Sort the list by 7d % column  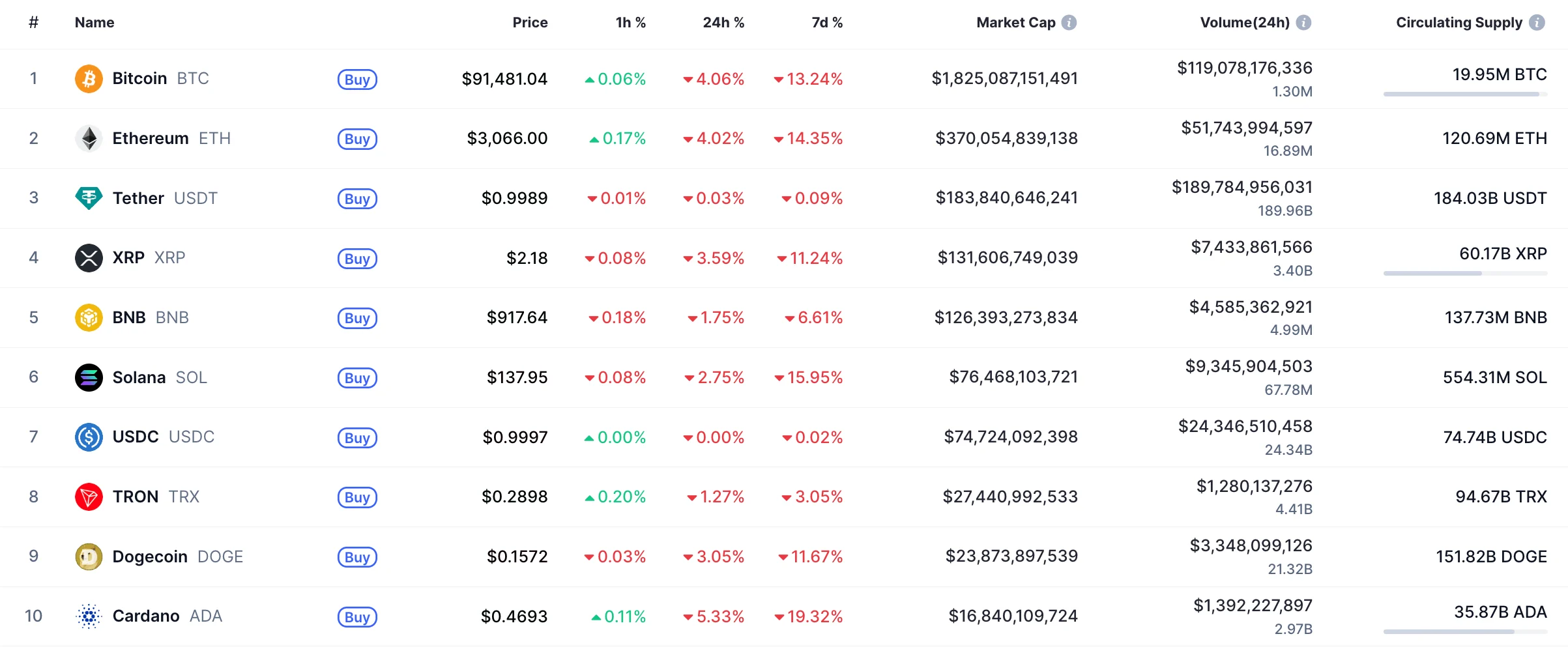pos(826,23)
